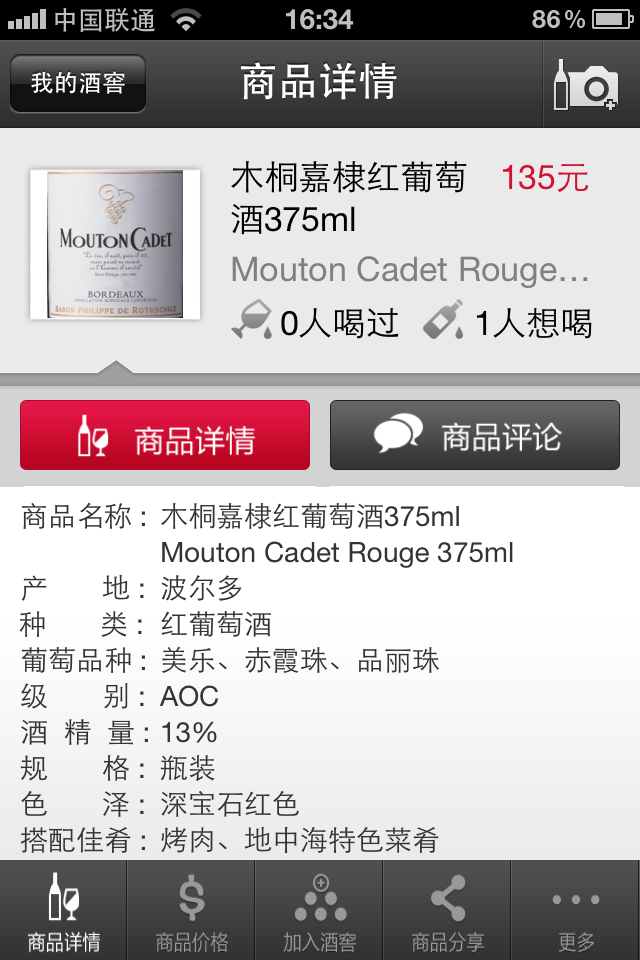Screen dimensions: 640x960
Task: Select the red 商品详情 segment button
Action: 165,435
